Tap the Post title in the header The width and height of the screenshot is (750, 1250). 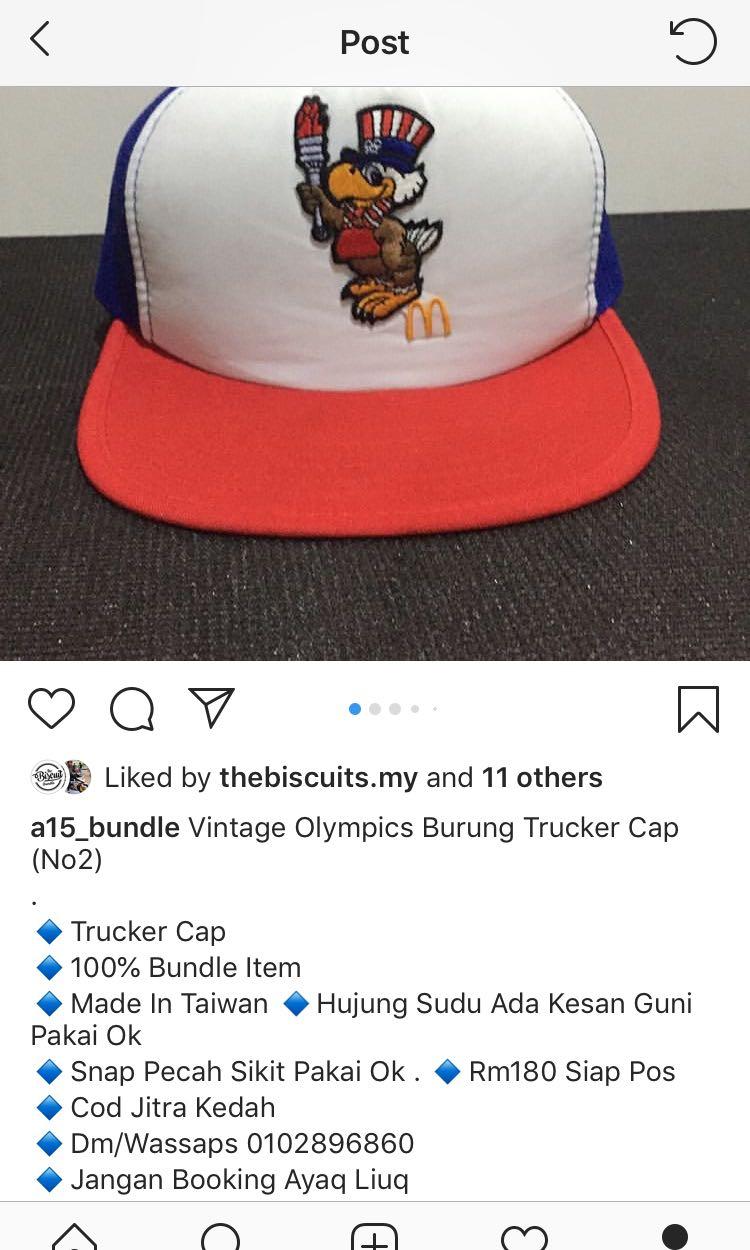pos(375,42)
